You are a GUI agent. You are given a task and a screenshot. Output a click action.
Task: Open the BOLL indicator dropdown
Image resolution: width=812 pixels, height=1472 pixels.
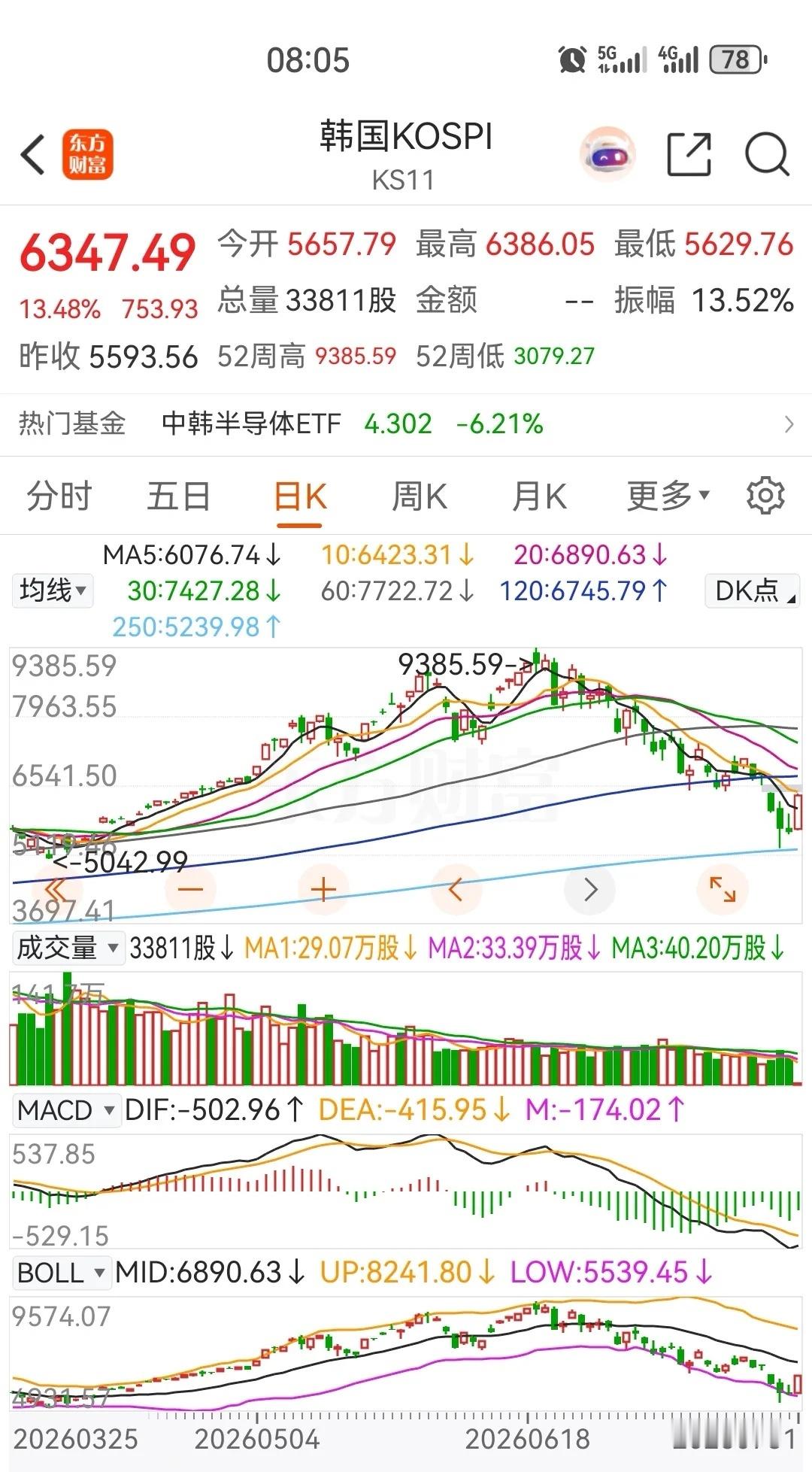[x=61, y=1273]
